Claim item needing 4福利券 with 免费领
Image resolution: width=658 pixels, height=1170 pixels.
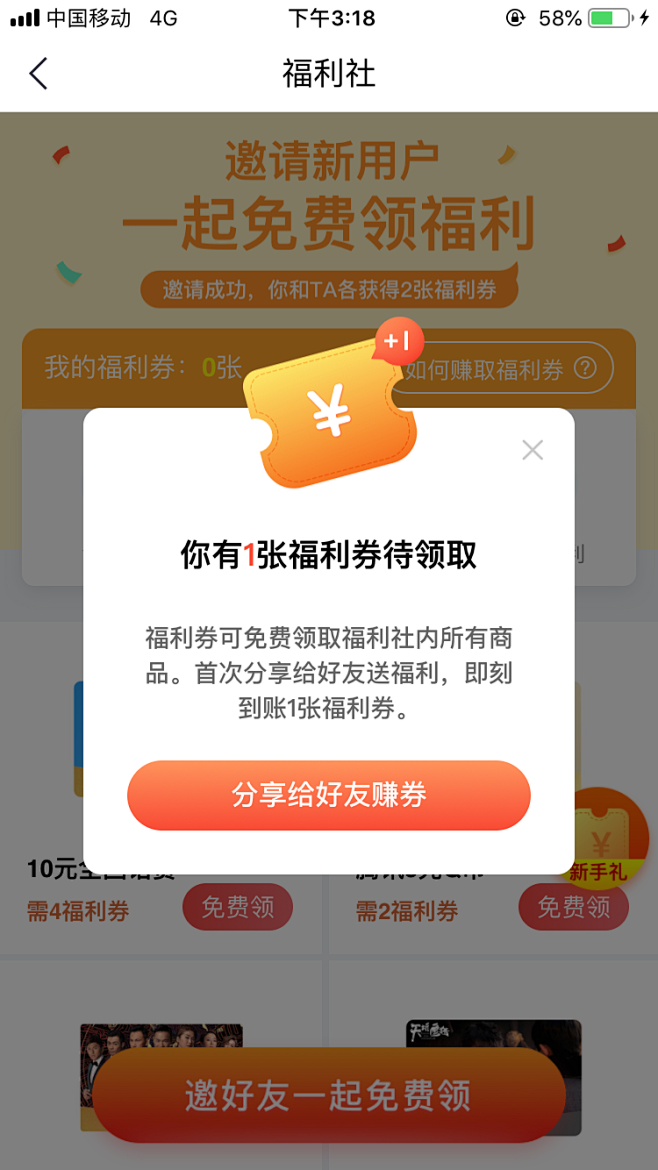pyautogui.click(x=238, y=908)
